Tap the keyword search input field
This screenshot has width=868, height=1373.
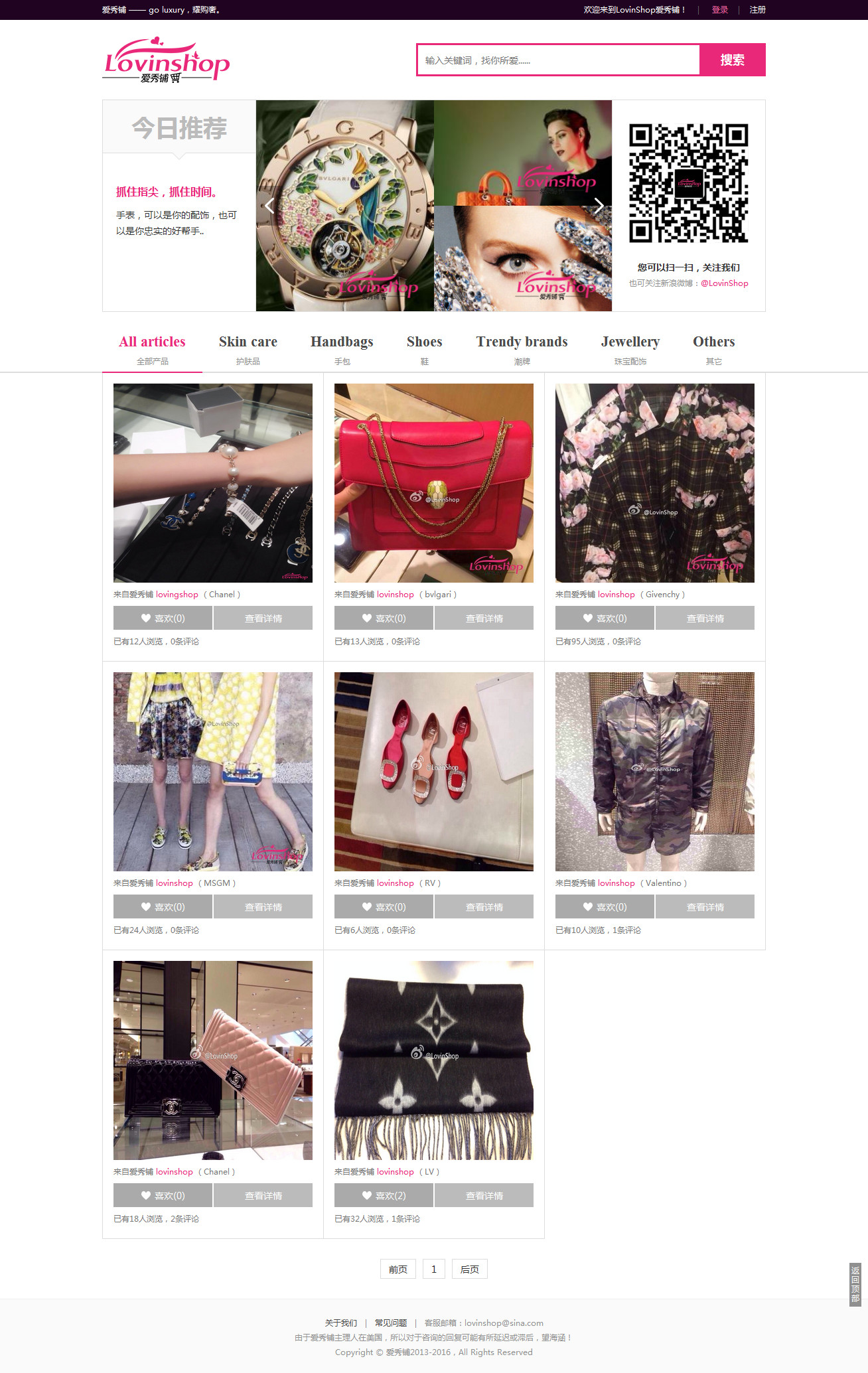pos(557,60)
